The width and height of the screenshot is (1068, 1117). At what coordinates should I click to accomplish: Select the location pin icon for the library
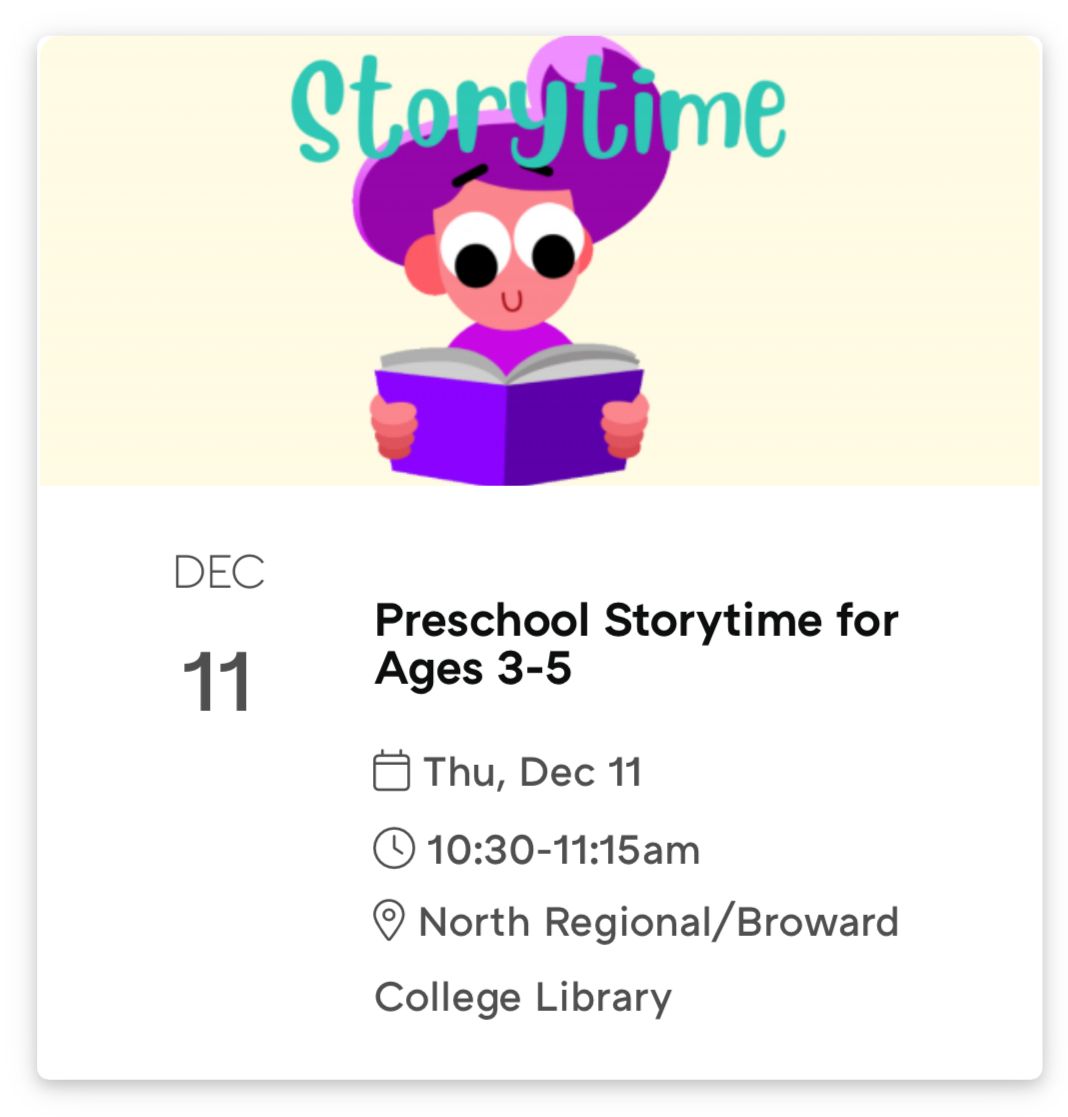point(392,922)
